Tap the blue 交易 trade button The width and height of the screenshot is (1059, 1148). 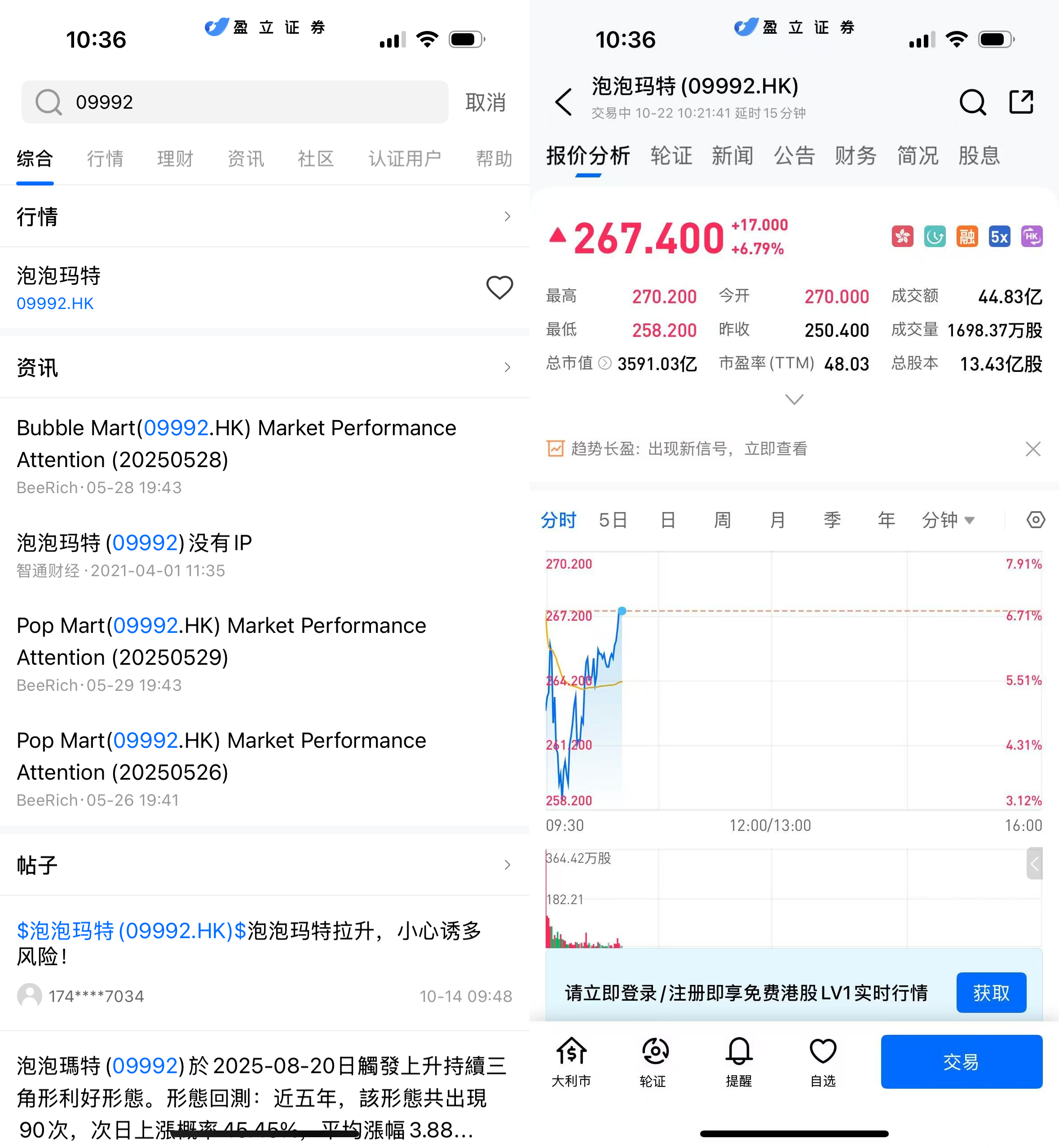(961, 1061)
